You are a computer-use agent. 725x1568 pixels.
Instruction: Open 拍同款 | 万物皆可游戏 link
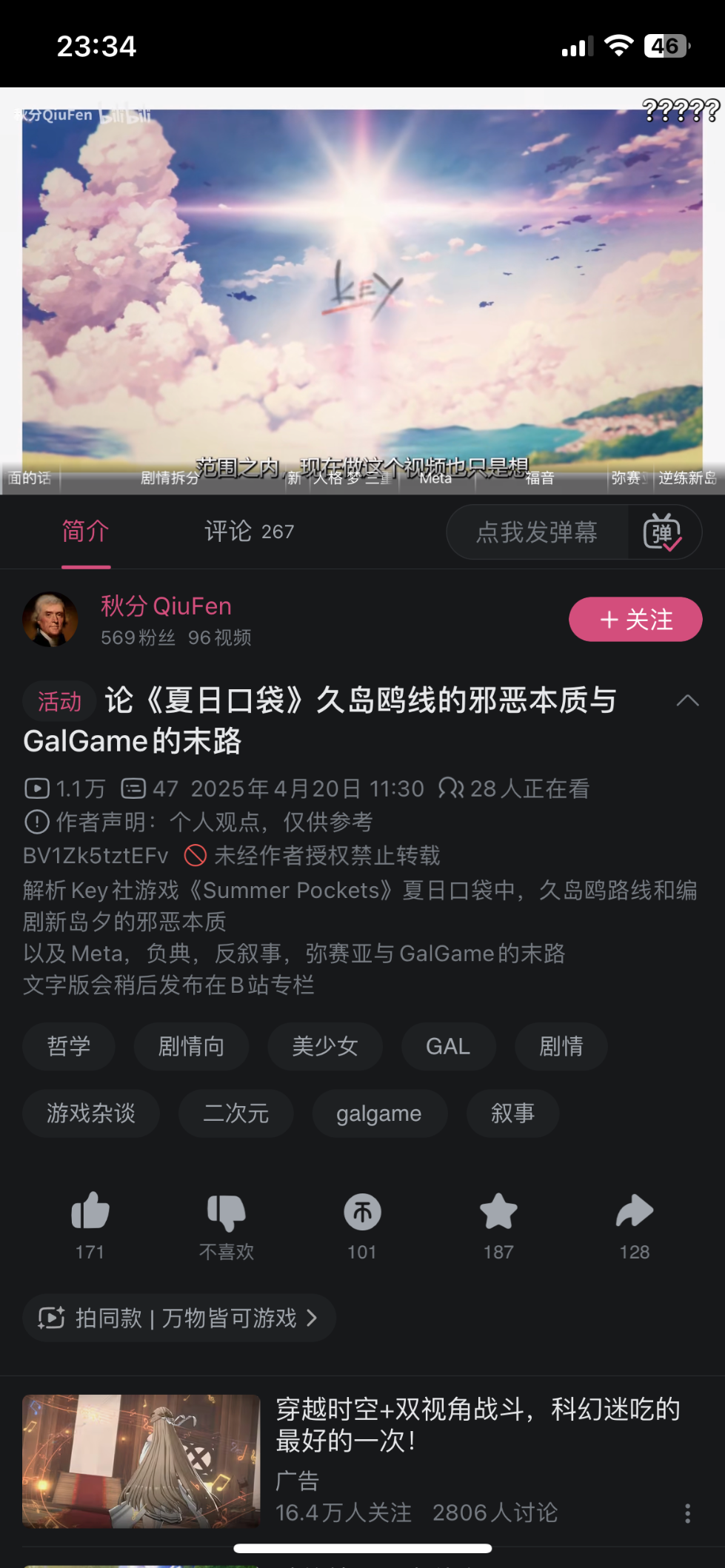(179, 1318)
